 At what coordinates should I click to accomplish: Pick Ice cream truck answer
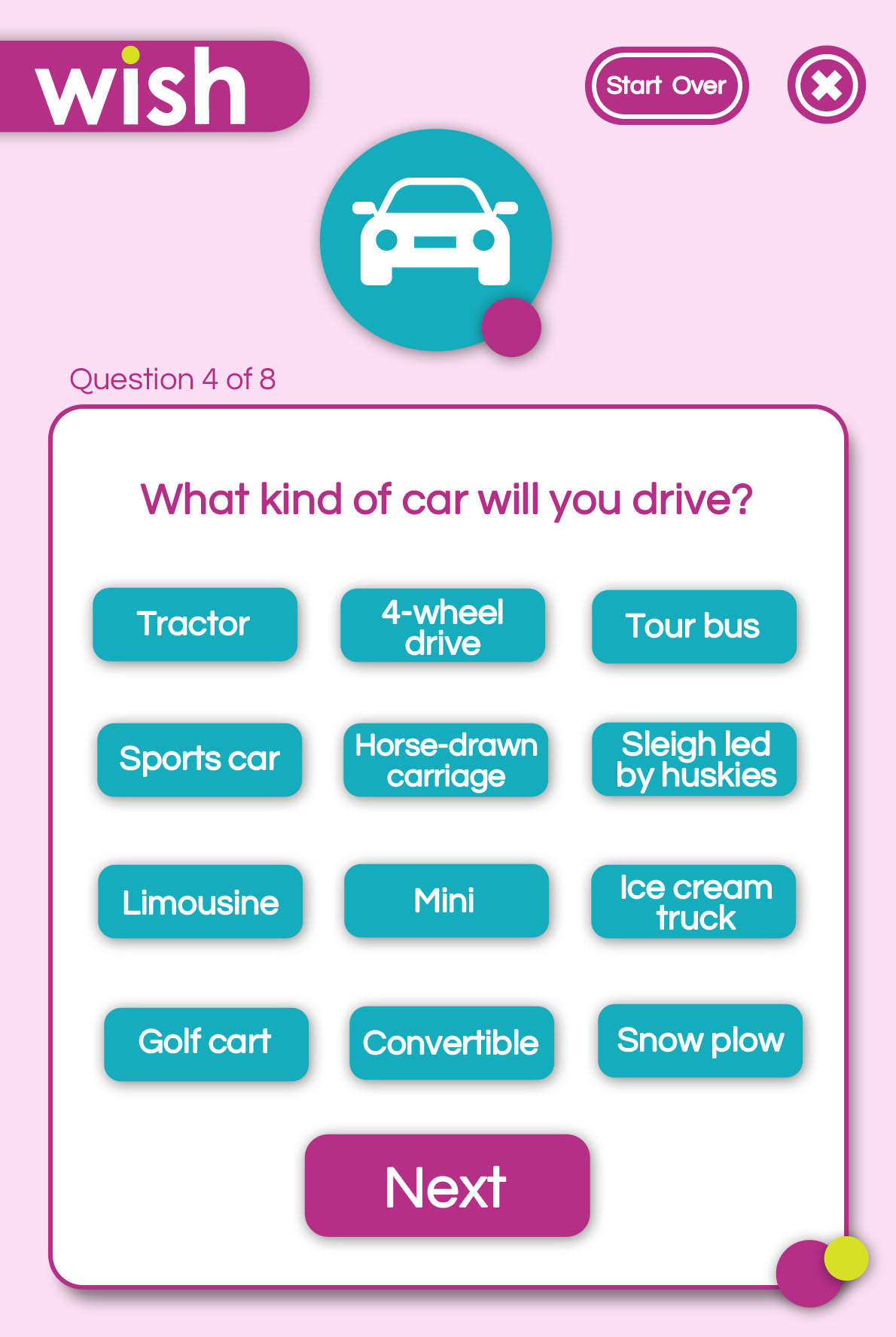pyautogui.click(x=693, y=902)
